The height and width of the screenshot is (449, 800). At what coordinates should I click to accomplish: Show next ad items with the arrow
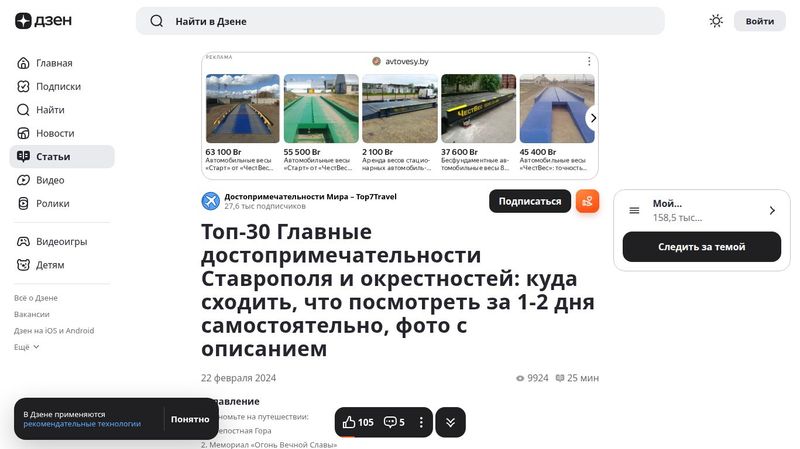(592, 118)
